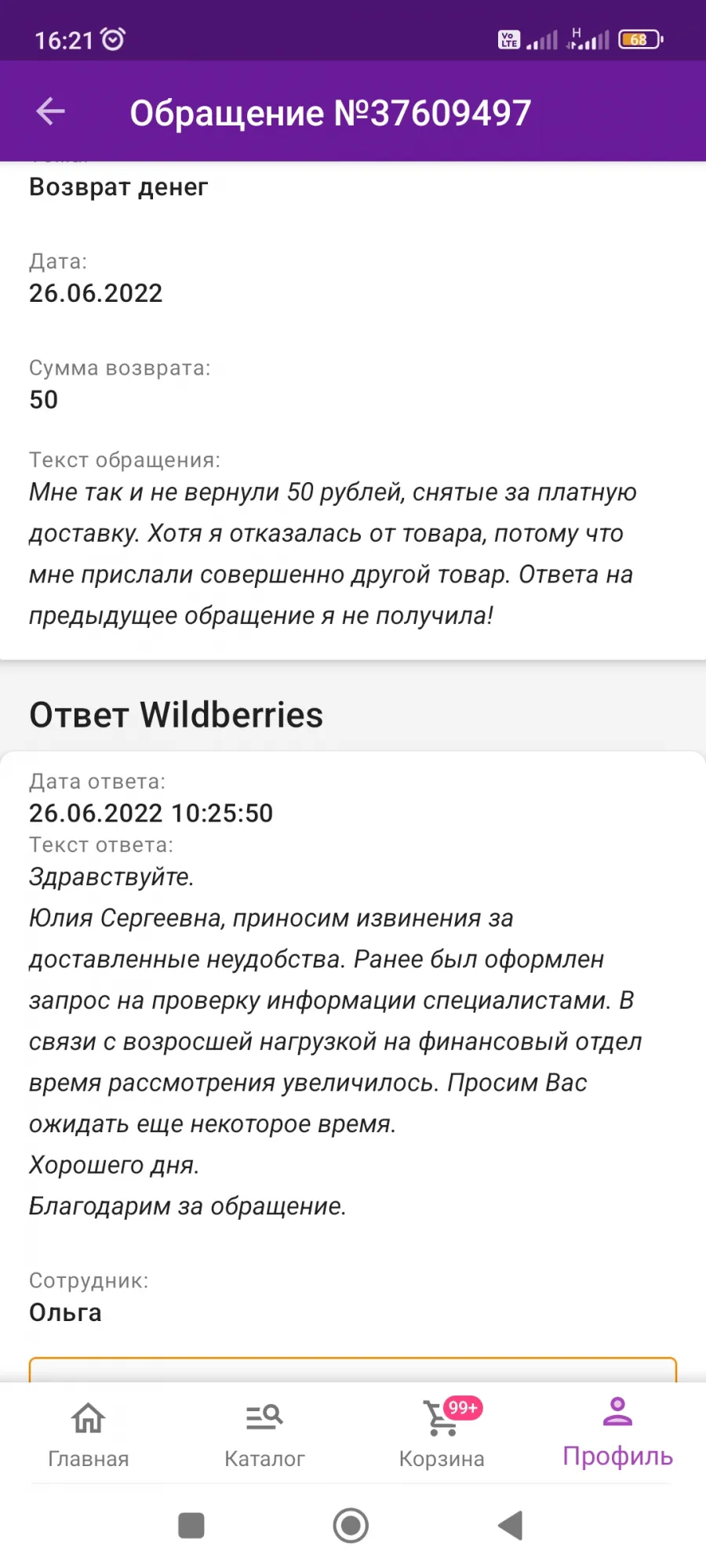The height and width of the screenshot is (1568, 706).
Task: Switch to the Каталог tab
Action: pos(264,1435)
